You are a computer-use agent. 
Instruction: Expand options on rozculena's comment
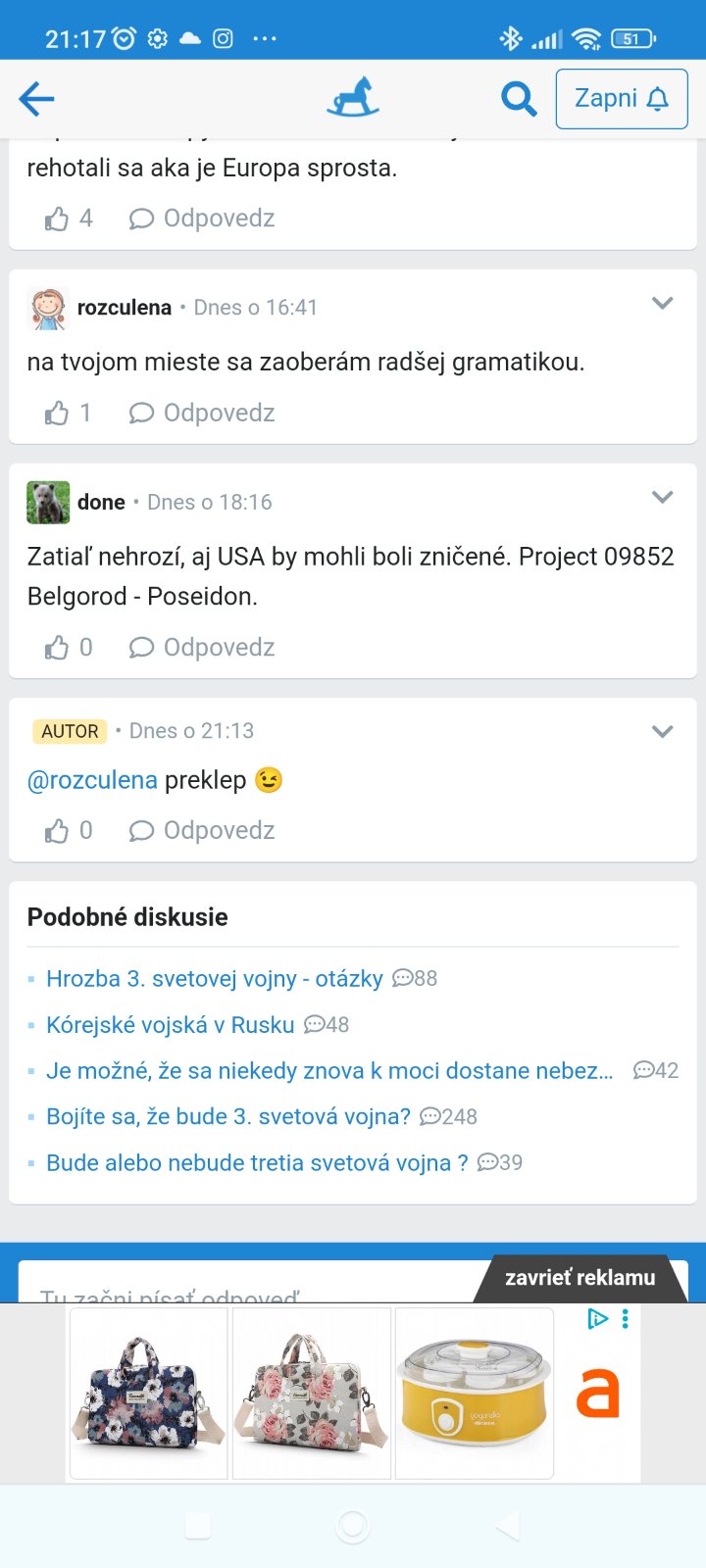[x=662, y=304]
